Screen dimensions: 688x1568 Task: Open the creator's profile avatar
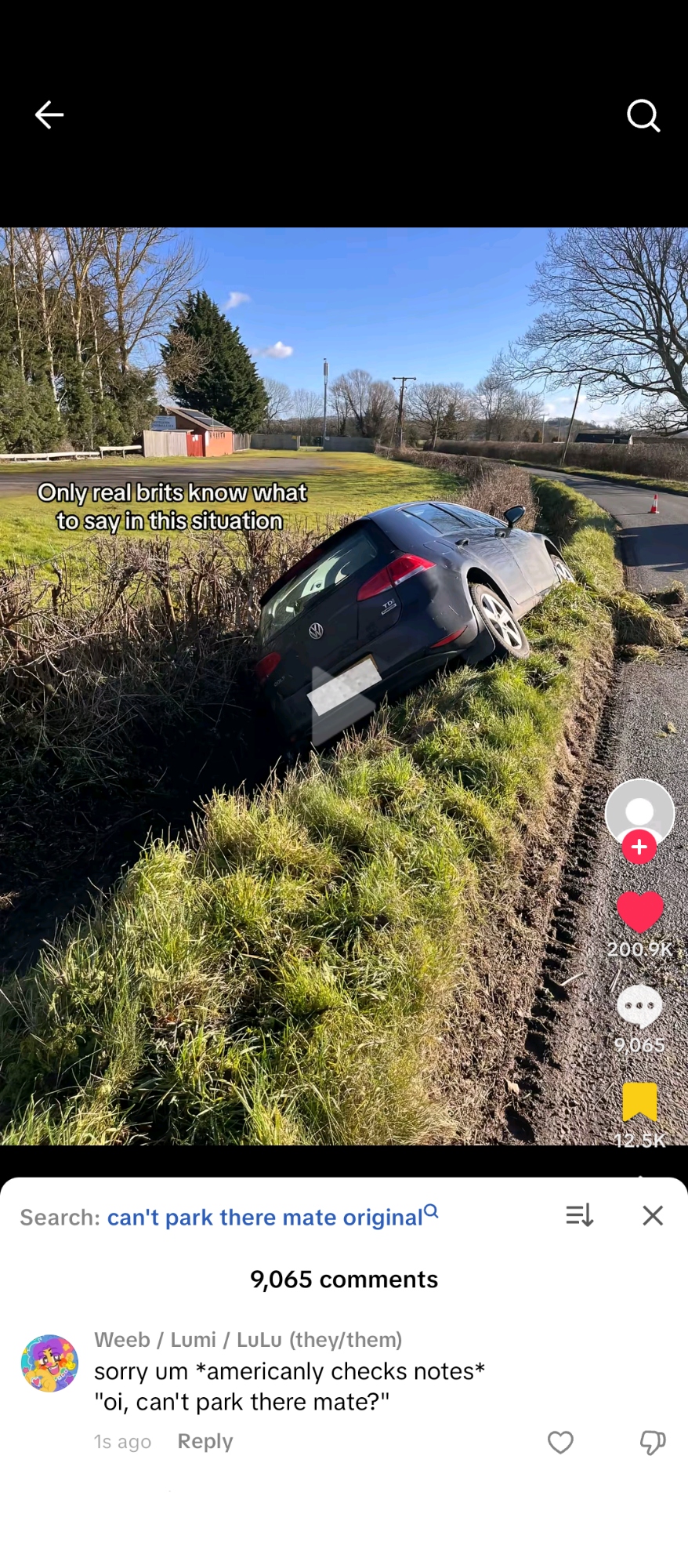click(x=639, y=811)
